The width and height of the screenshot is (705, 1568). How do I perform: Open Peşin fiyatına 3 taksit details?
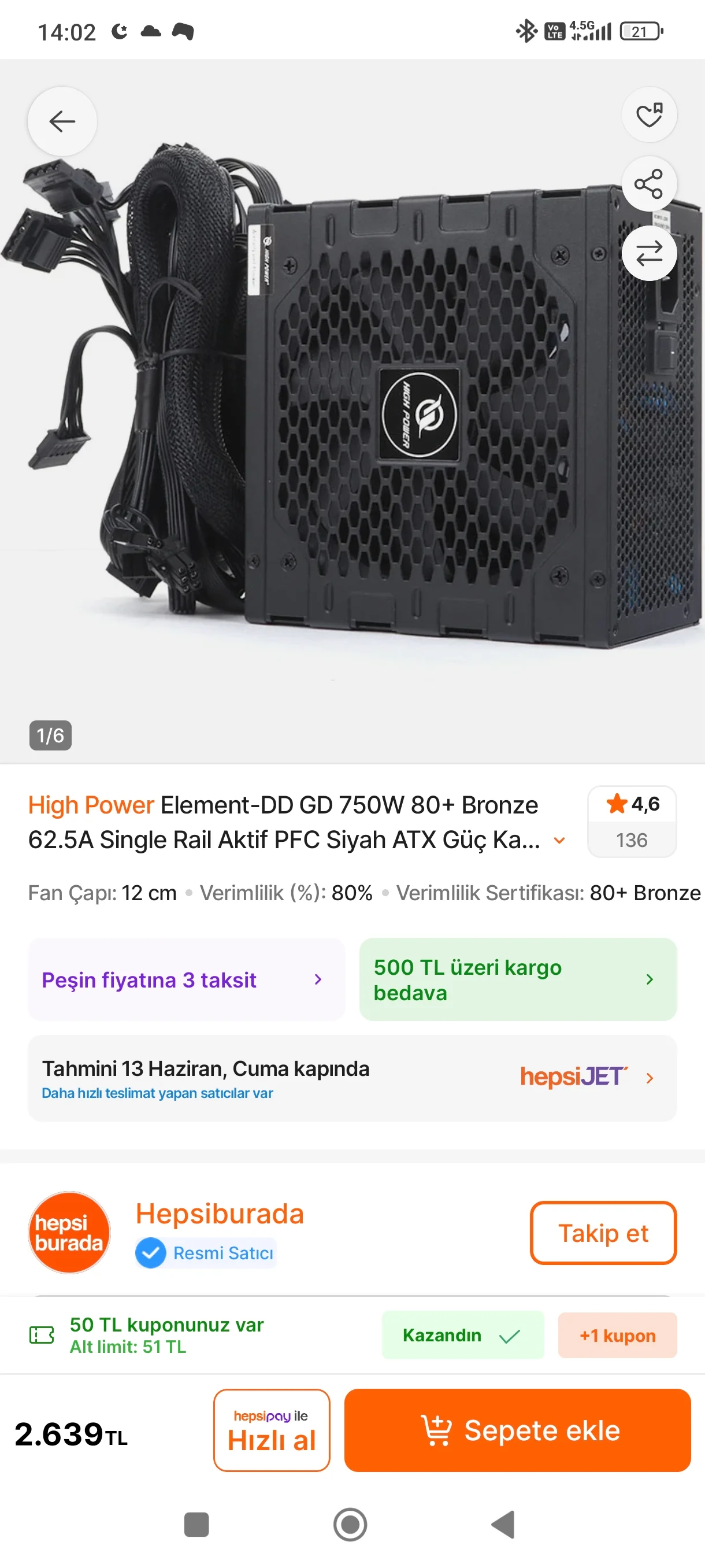(x=186, y=979)
